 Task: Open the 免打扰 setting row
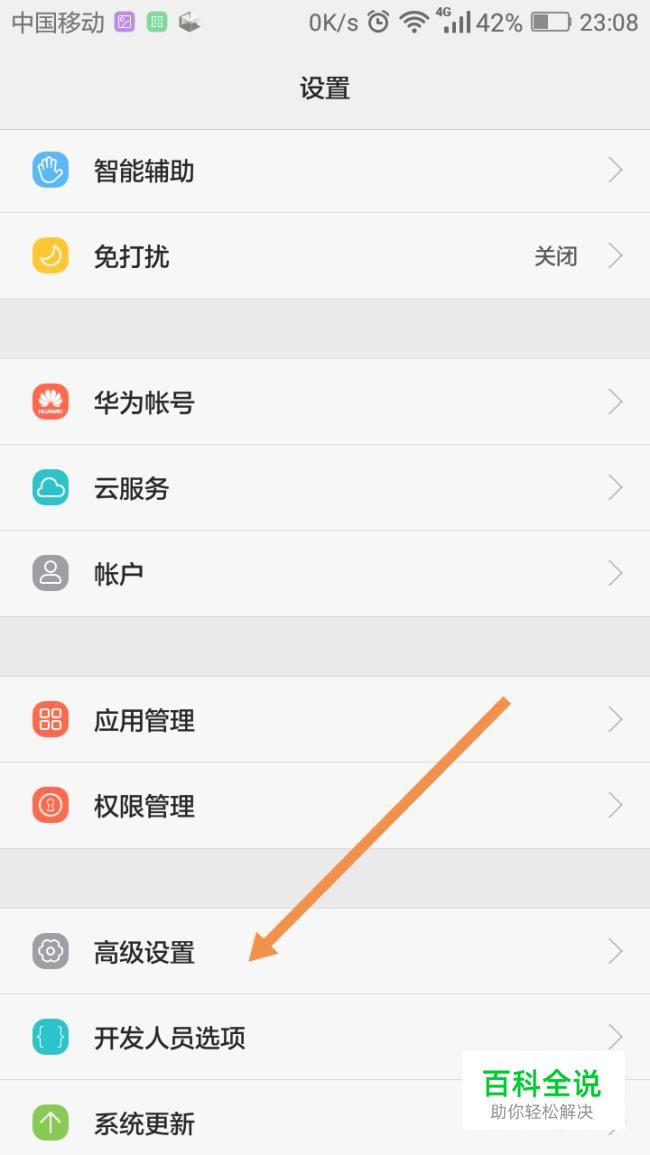[x=325, y=256]
